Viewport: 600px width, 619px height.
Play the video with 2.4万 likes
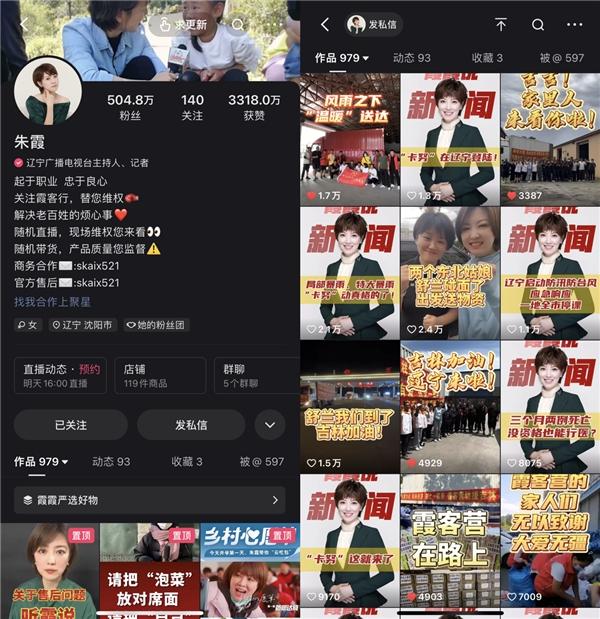[449, 270]
